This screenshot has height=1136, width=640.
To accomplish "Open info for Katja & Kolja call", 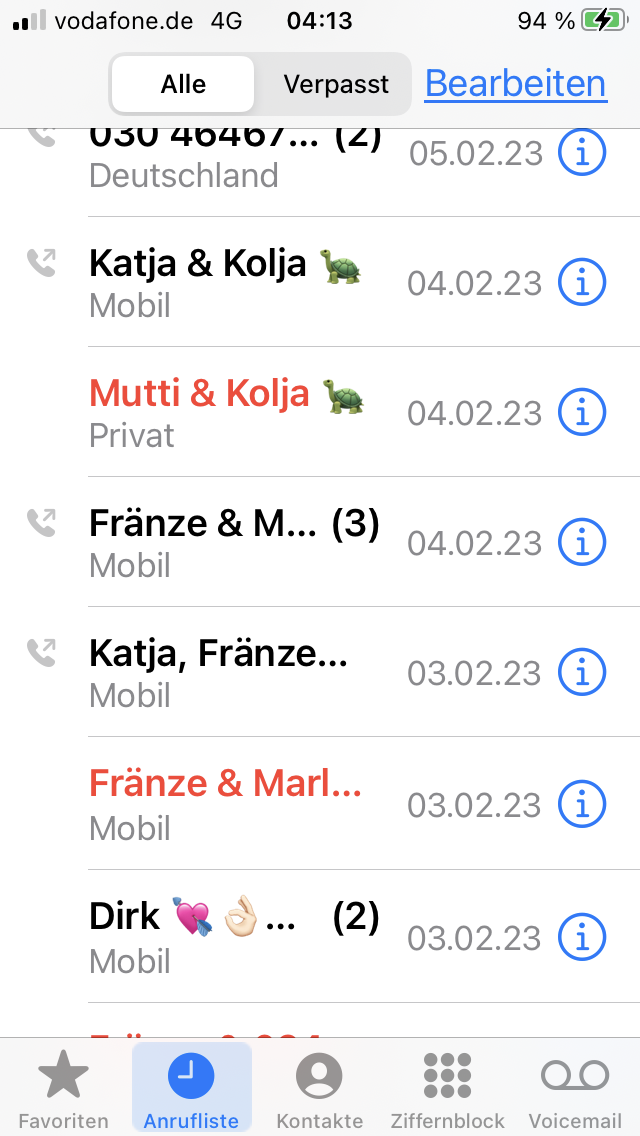I will (582, 283).
